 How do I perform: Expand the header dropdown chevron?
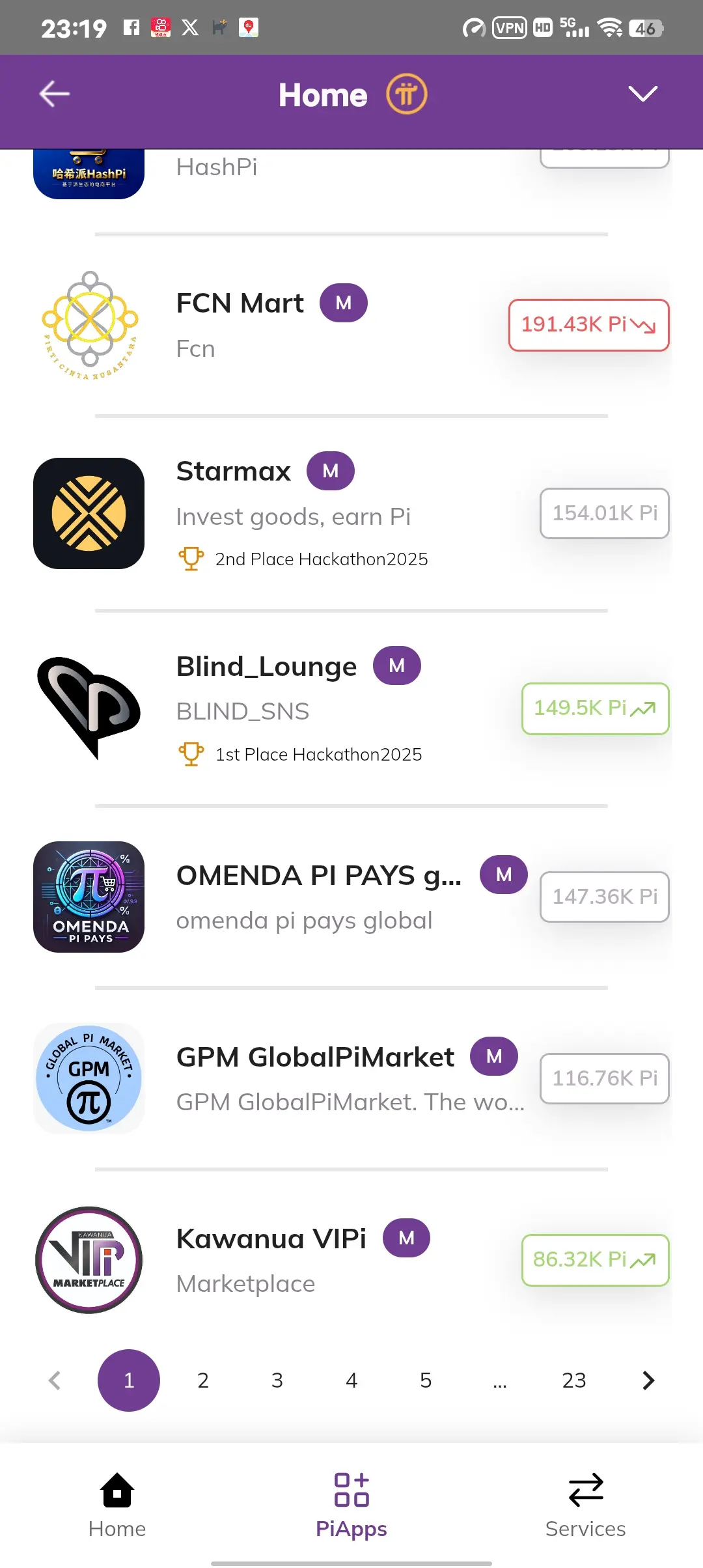pos(642,94)
